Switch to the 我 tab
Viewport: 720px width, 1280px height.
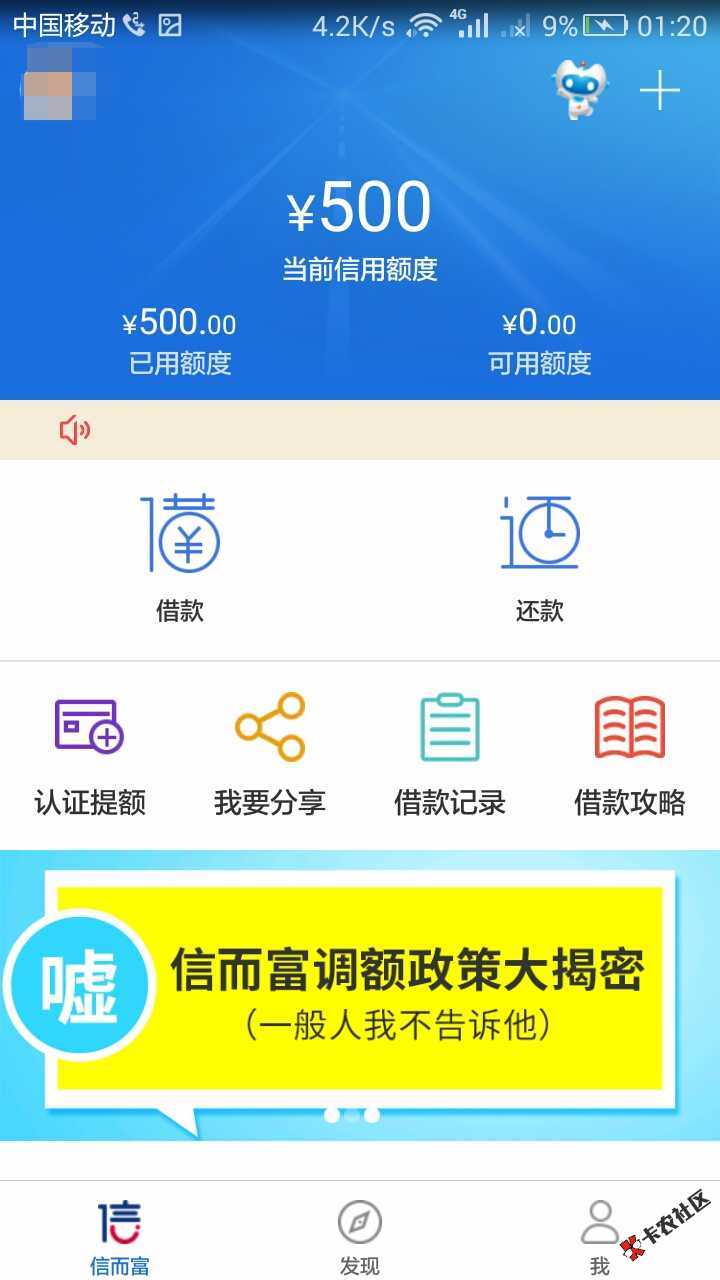(600, 1236)
